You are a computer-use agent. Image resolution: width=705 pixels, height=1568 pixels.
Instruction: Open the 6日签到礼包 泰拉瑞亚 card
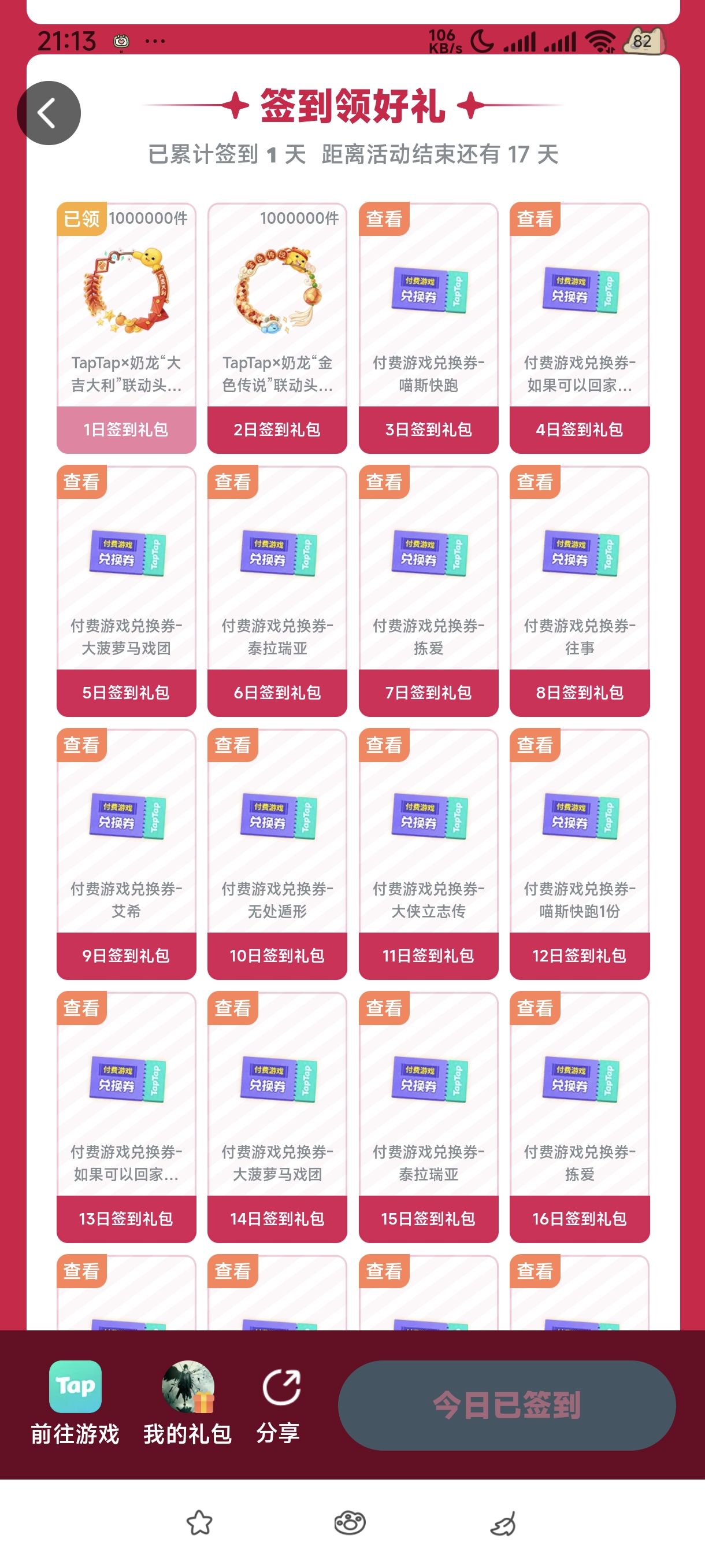tap(277, 590)
